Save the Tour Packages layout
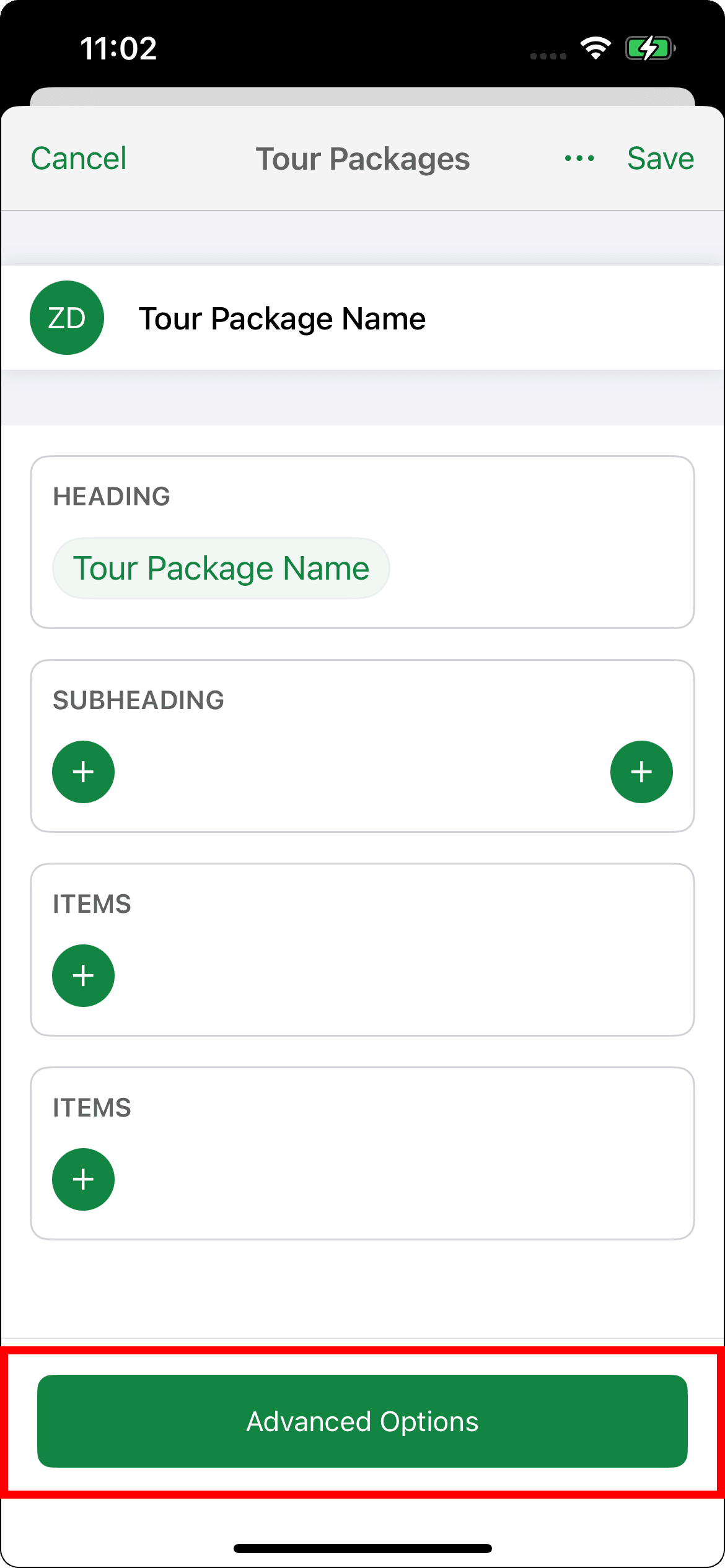This screenshot has height=1568, width=725. pos(660,159)
